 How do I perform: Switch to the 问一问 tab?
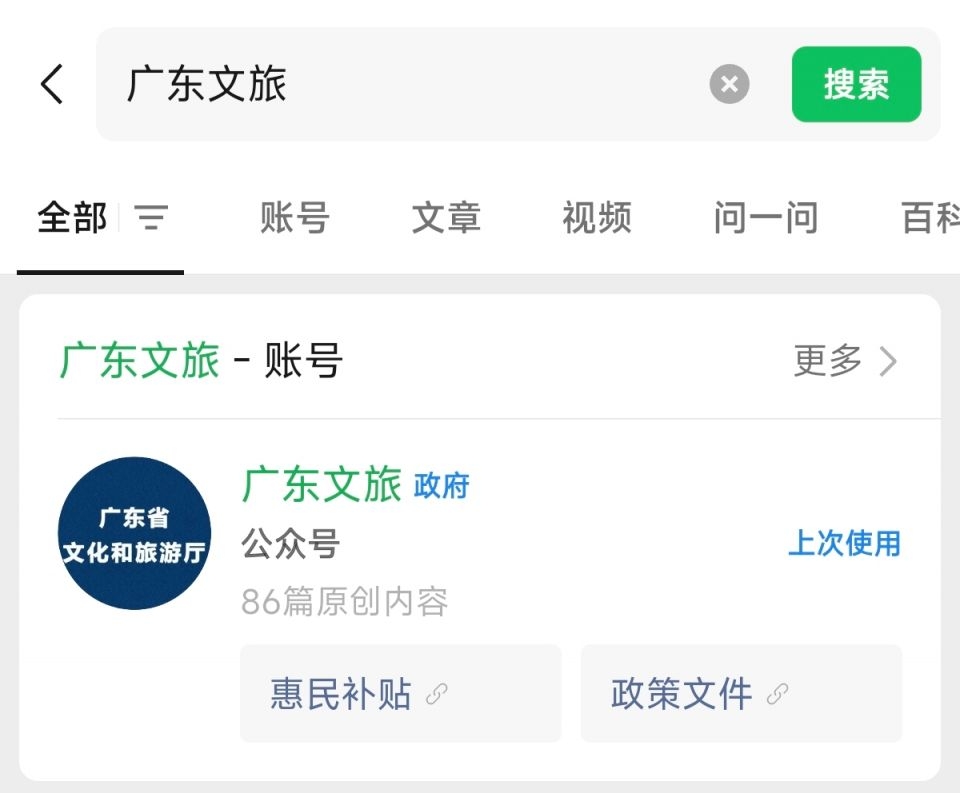pos(765,217)
